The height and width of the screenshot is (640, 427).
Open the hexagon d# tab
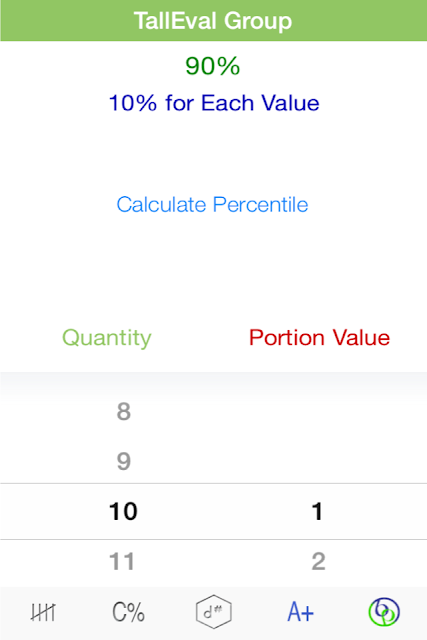click(214, 611)
